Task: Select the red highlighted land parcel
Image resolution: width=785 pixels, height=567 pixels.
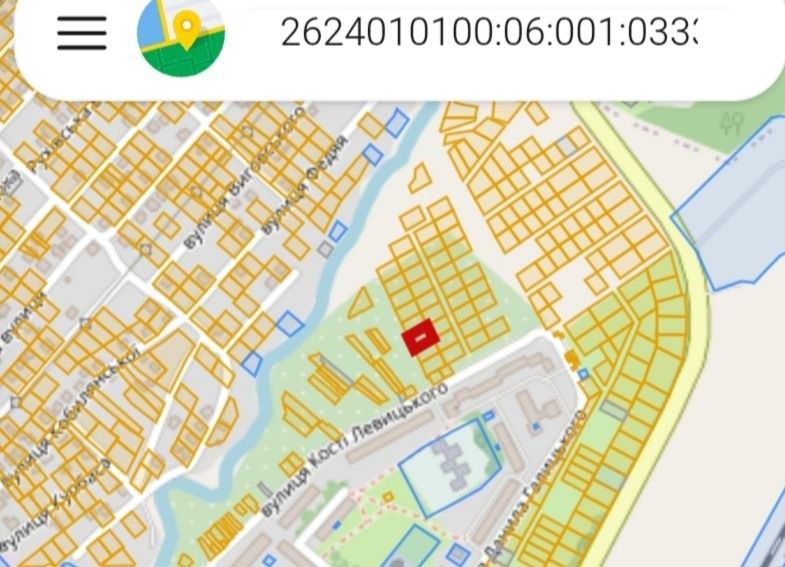Action: [421, 338]
